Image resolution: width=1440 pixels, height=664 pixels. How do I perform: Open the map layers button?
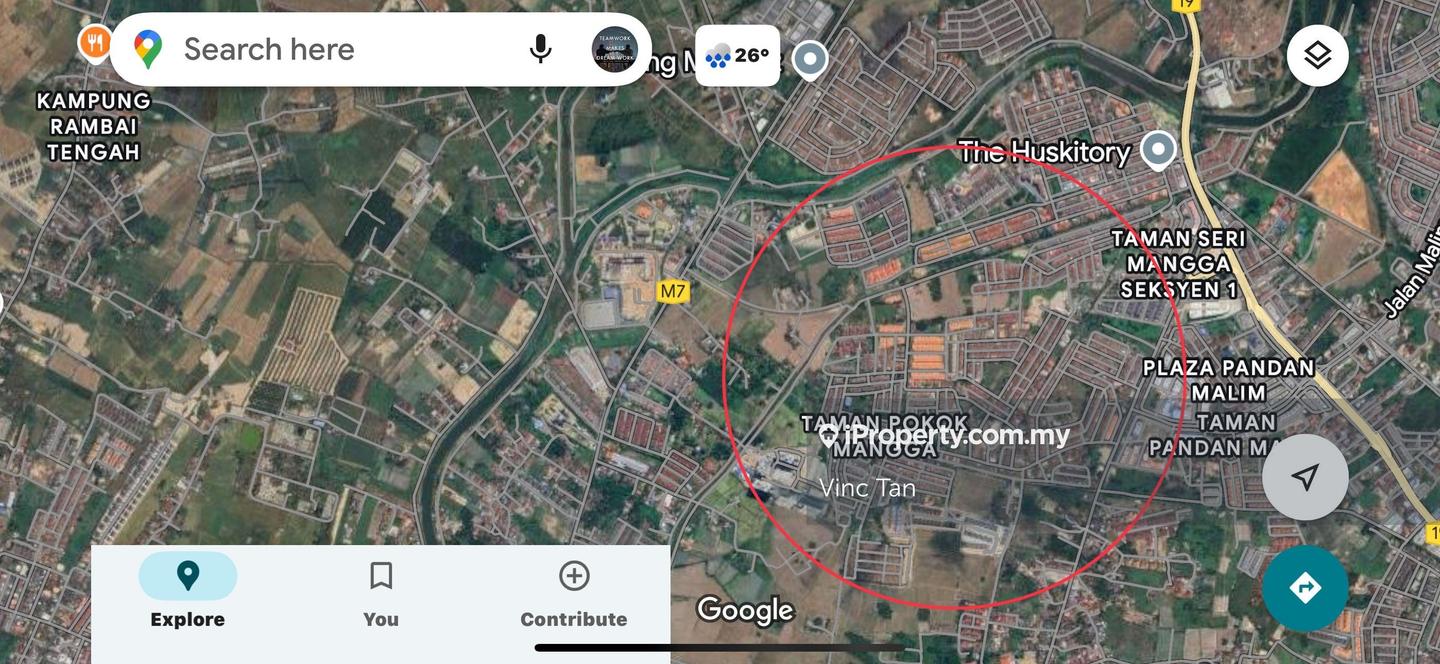pos(1317,56)
